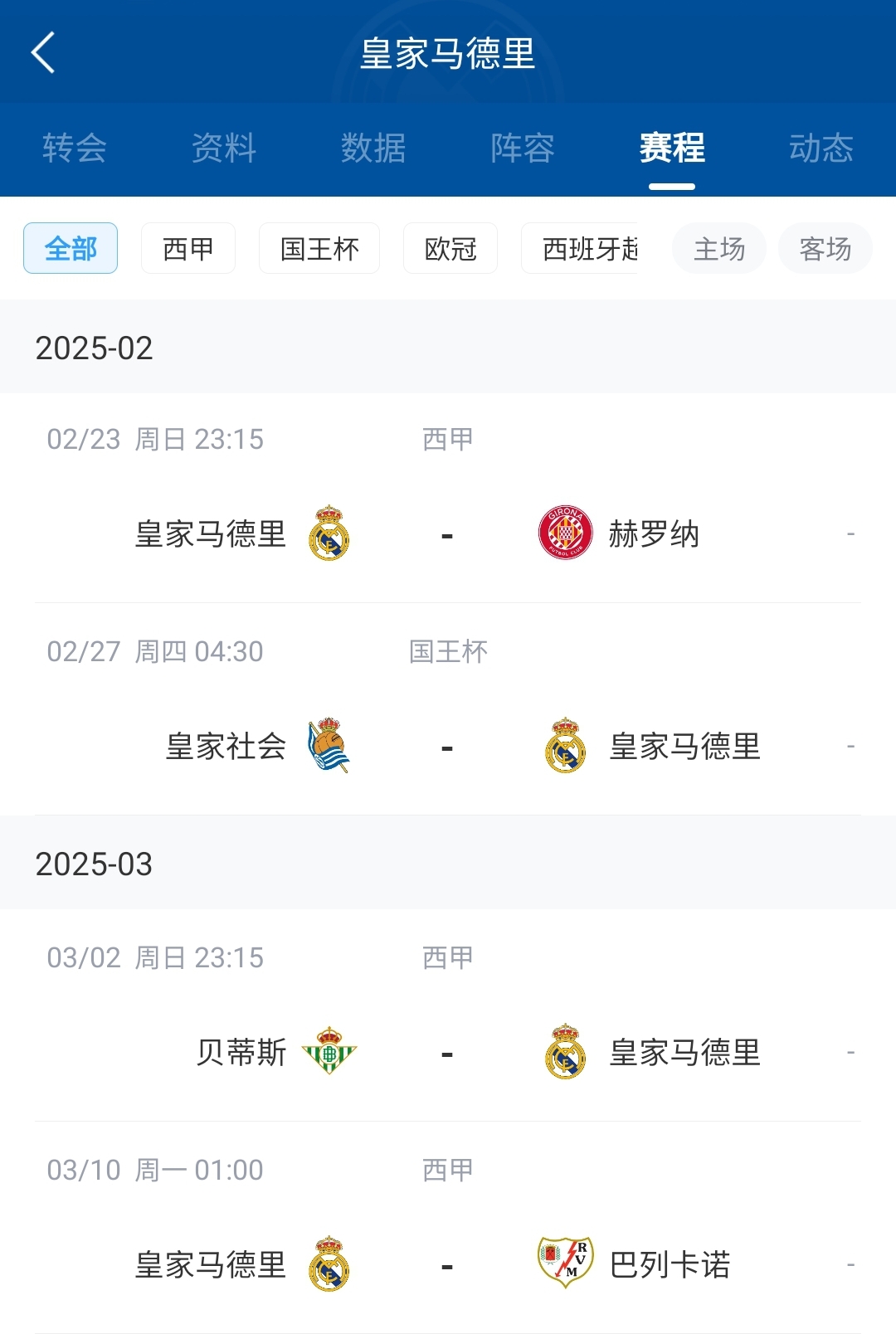Select the 全部 filter chip
The height and width of the screenshot is (1334, 896).
coord(71,248)
